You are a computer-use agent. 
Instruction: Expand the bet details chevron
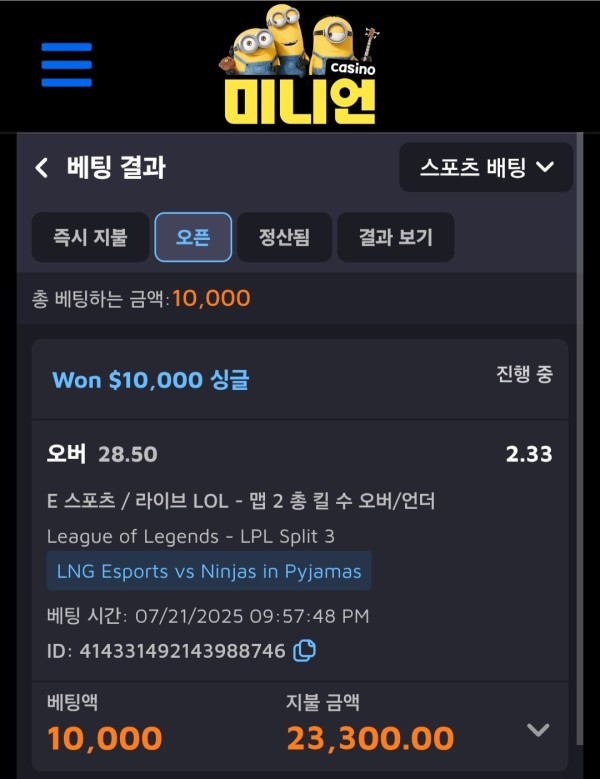[538, 730]
